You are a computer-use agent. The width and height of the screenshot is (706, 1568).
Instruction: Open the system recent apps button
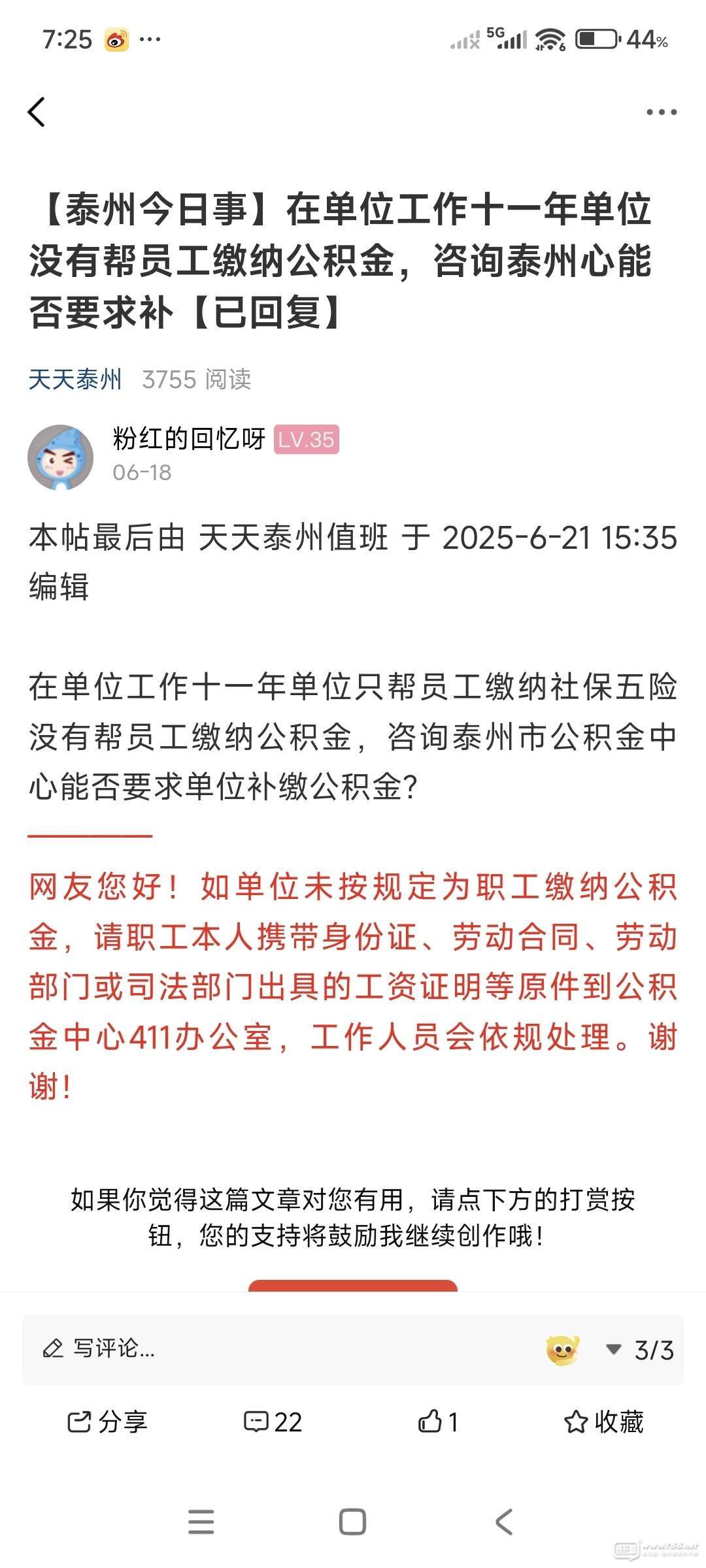coord(201,1522)
